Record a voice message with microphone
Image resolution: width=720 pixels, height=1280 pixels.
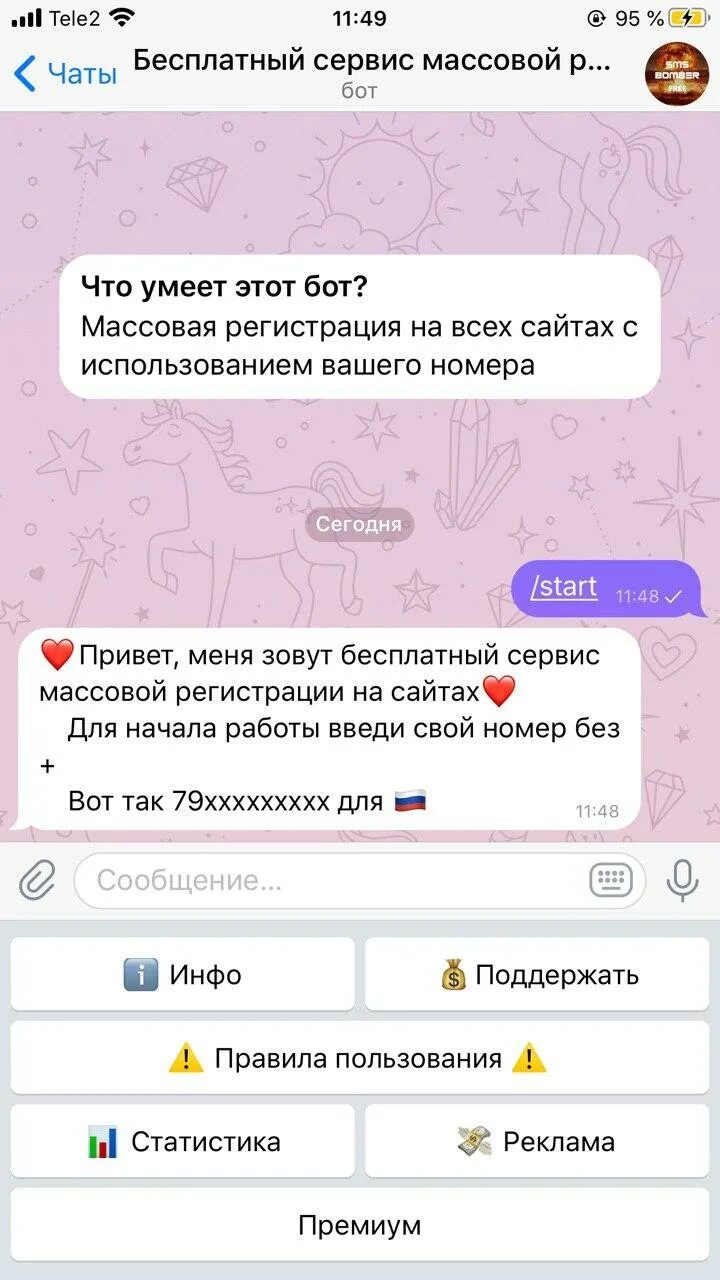coord(682,880)
